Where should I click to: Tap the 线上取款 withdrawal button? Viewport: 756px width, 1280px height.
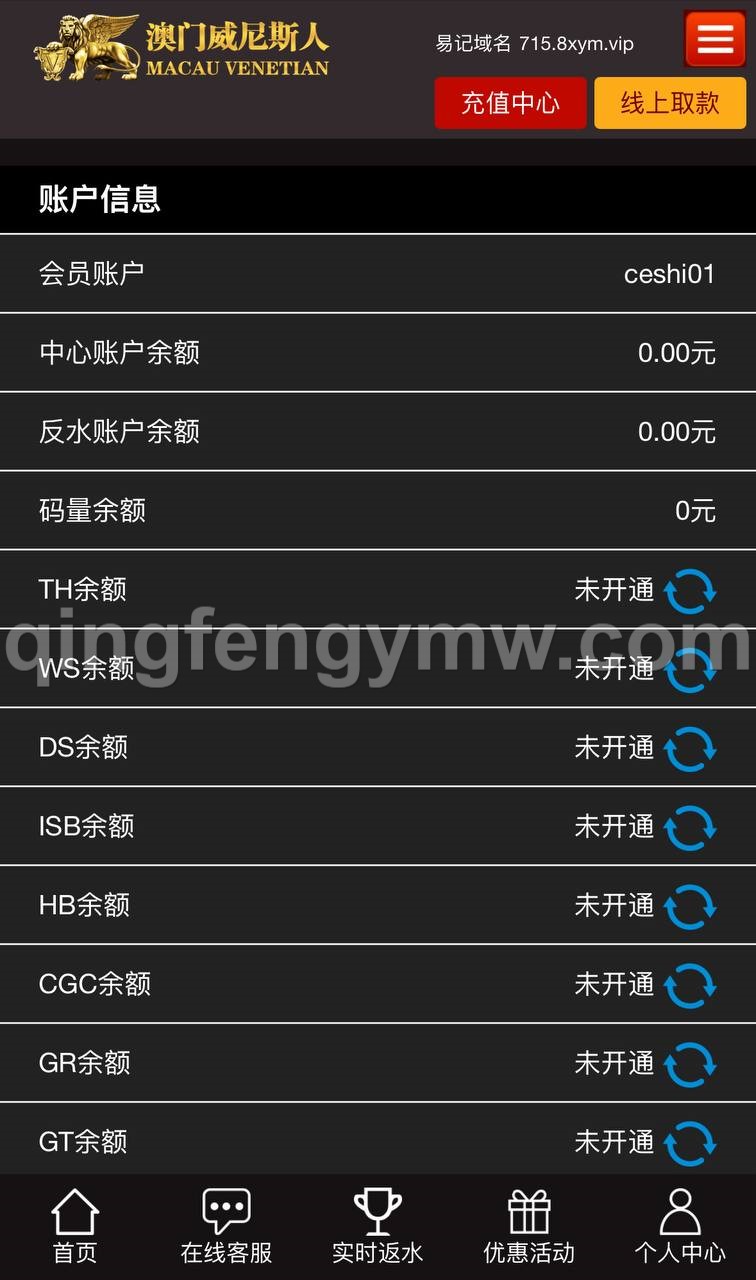coord(670,103)
